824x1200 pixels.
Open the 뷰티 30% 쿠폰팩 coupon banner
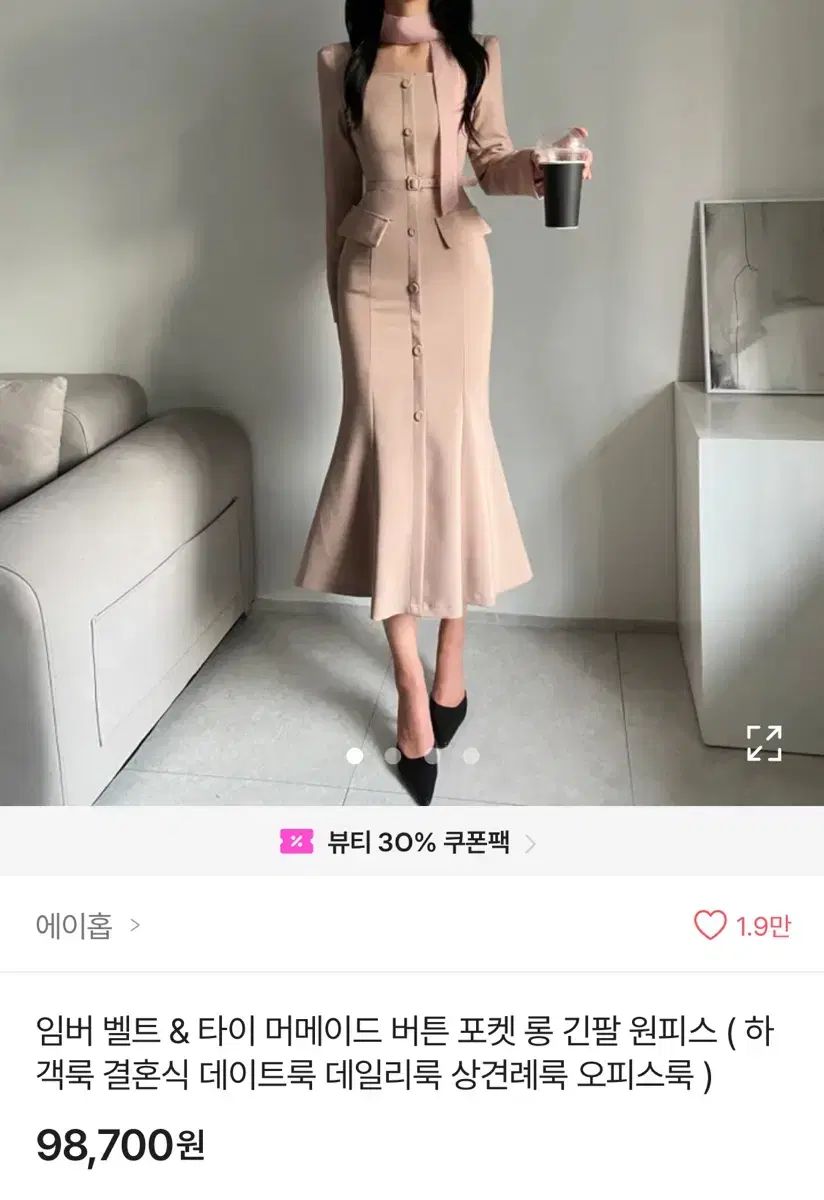click(x=410, y=843)
